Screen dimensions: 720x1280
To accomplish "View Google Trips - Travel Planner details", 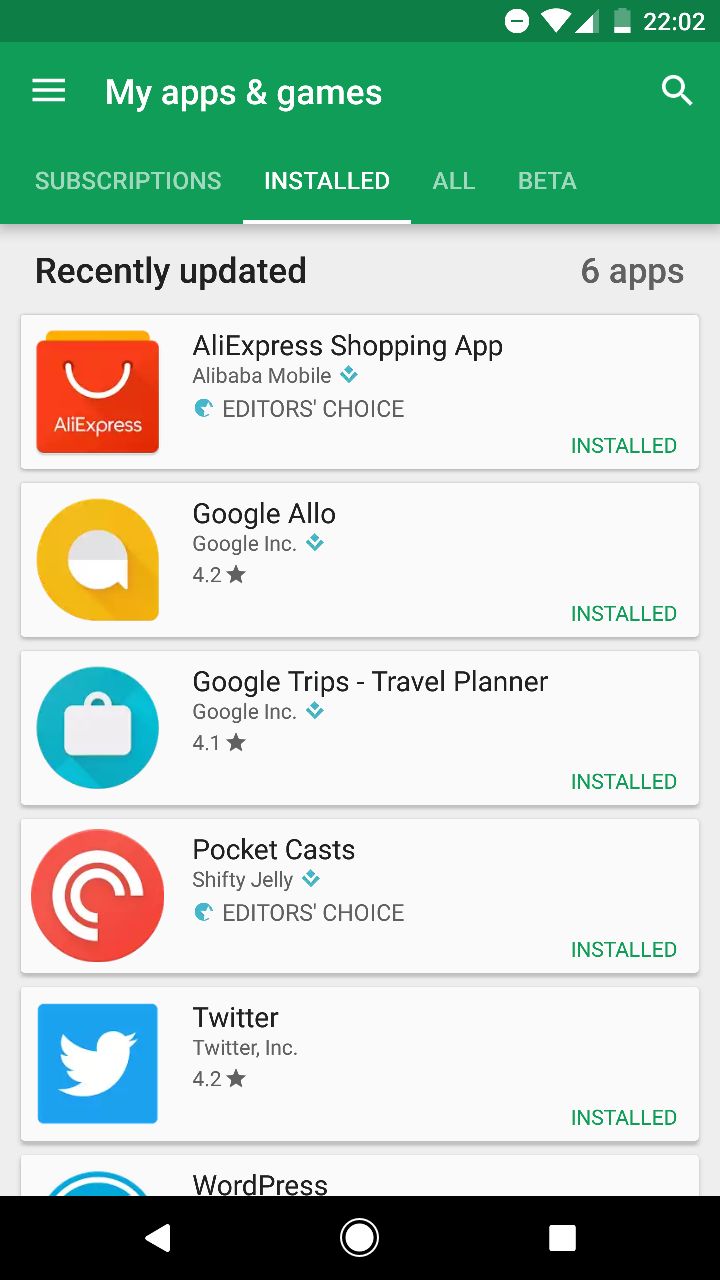I will 360,728.
